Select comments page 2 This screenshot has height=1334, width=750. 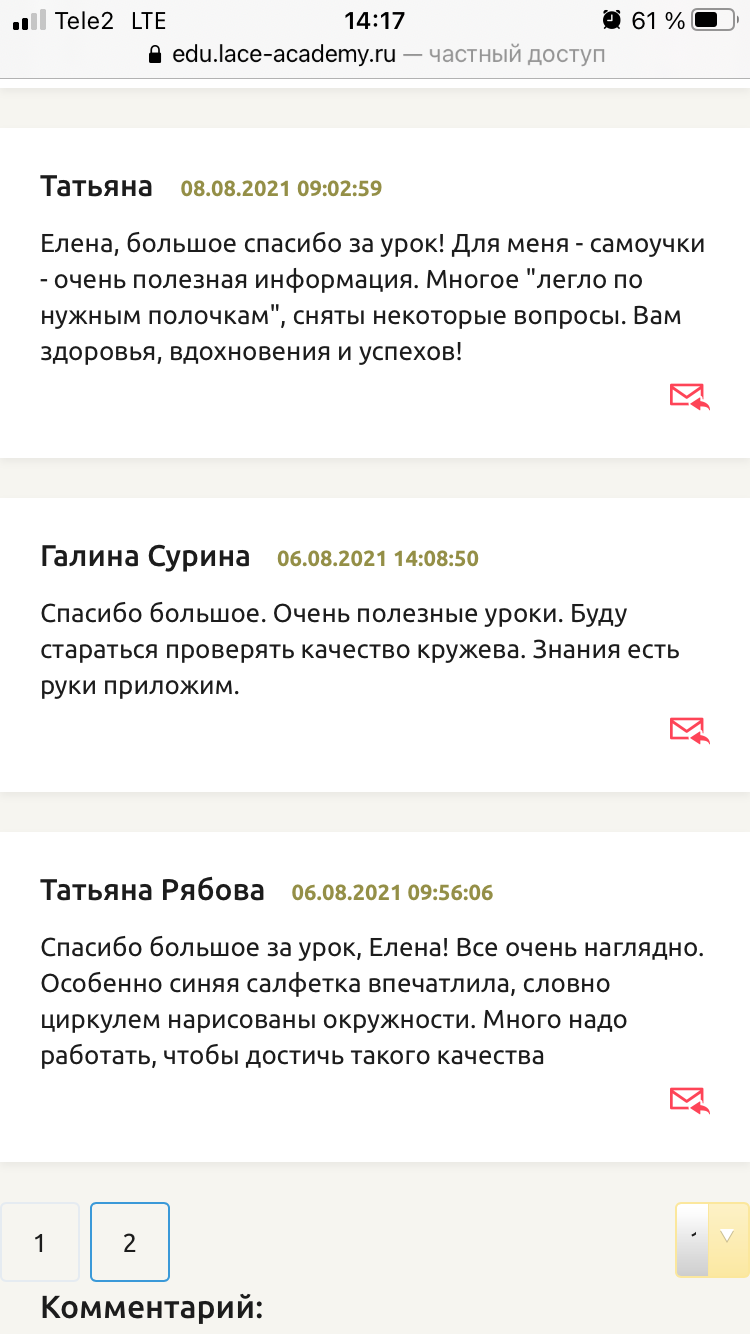coord(130,1242)
